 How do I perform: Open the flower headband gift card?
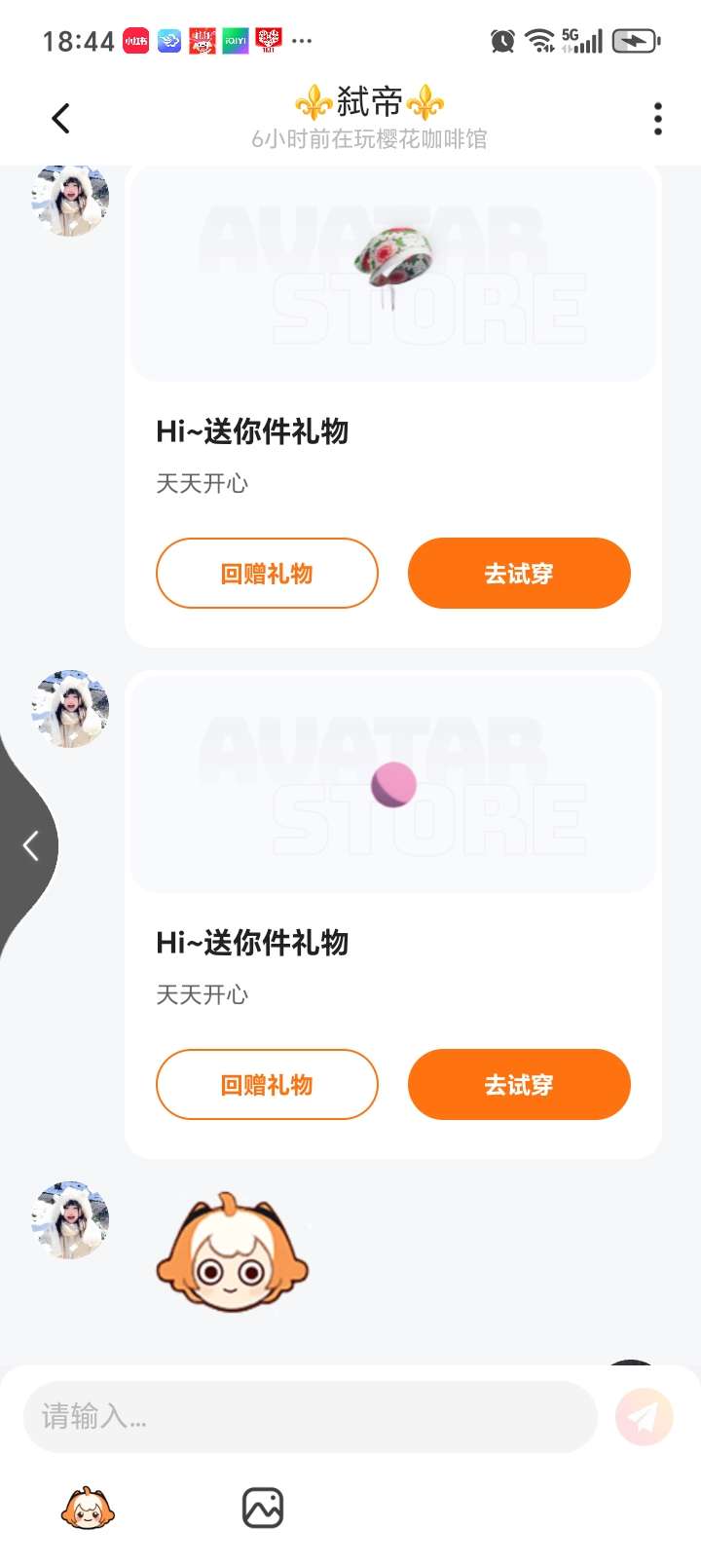pyautogui.click(x=393, y=273)
